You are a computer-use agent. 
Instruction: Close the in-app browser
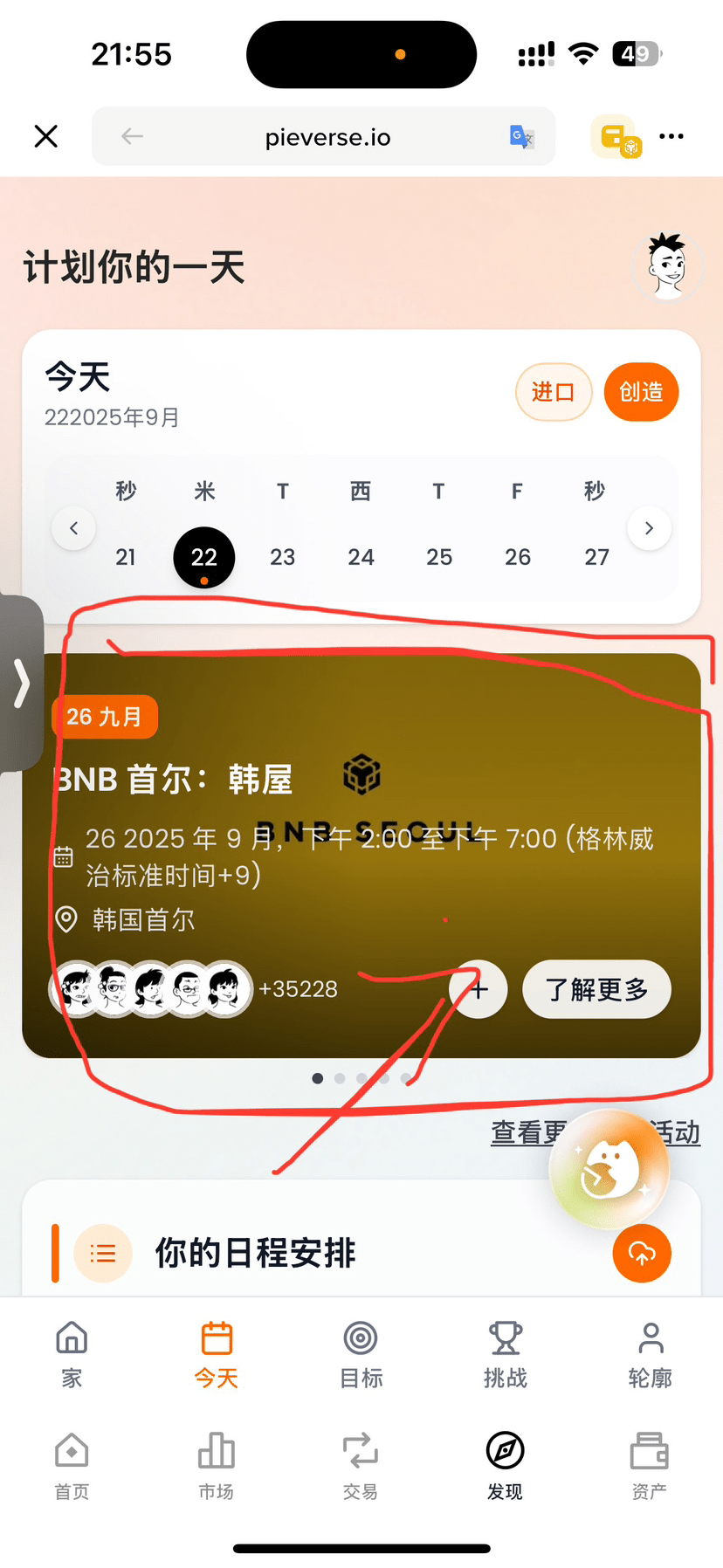click(46, 136)
